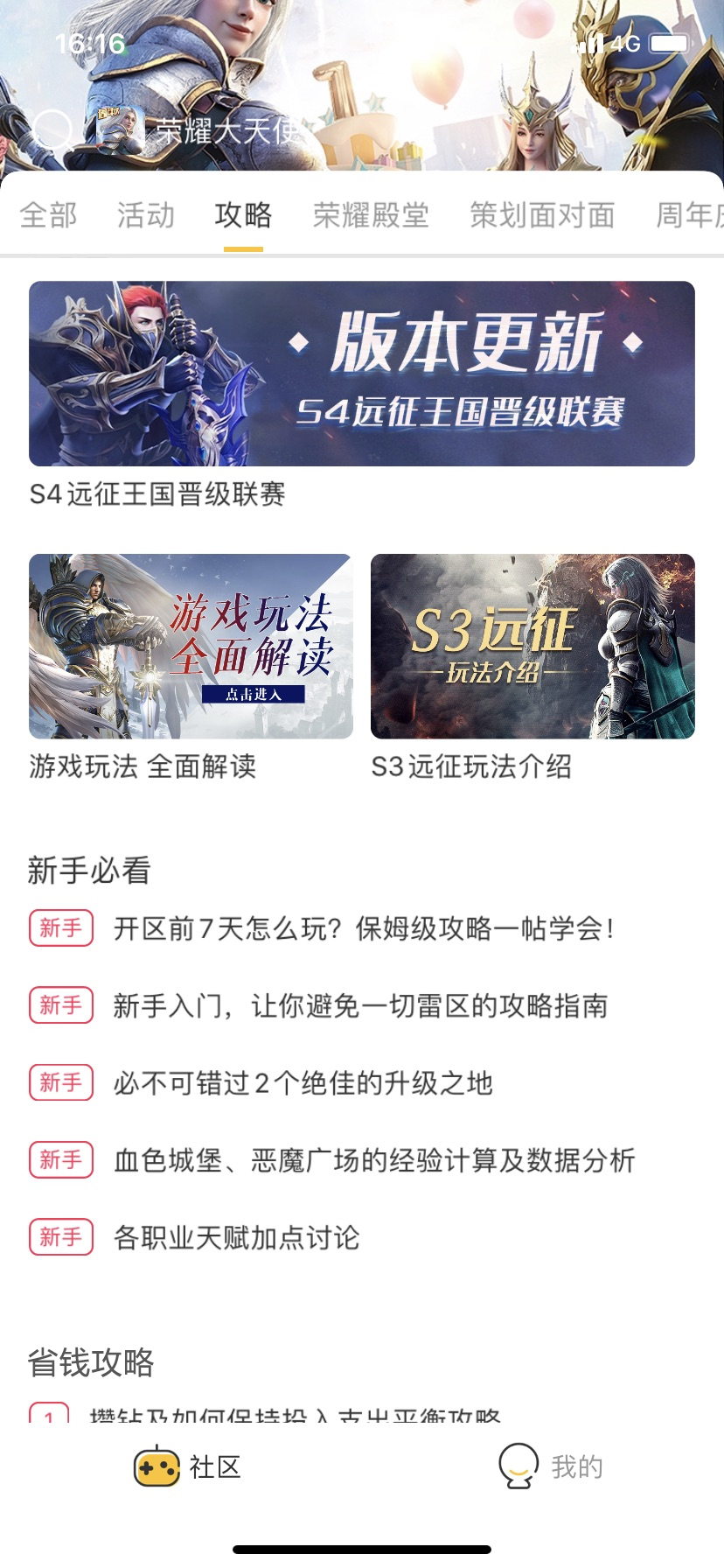The width and height of the screenshot is (724, 1568).
Task: Go to the 我的 bottom tab
Action: pos(551,1466)
